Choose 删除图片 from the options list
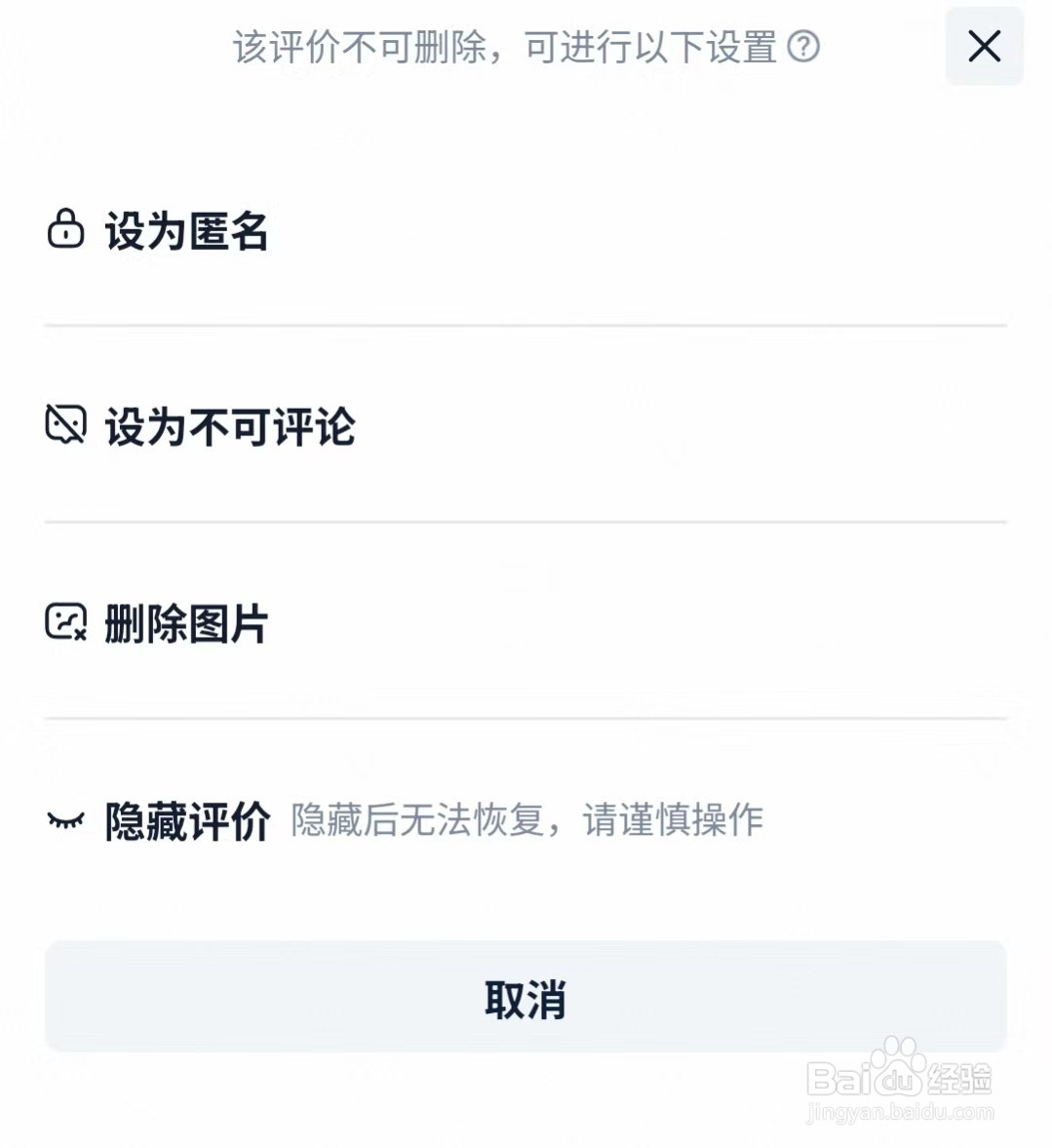 click(x=185, y=621)
